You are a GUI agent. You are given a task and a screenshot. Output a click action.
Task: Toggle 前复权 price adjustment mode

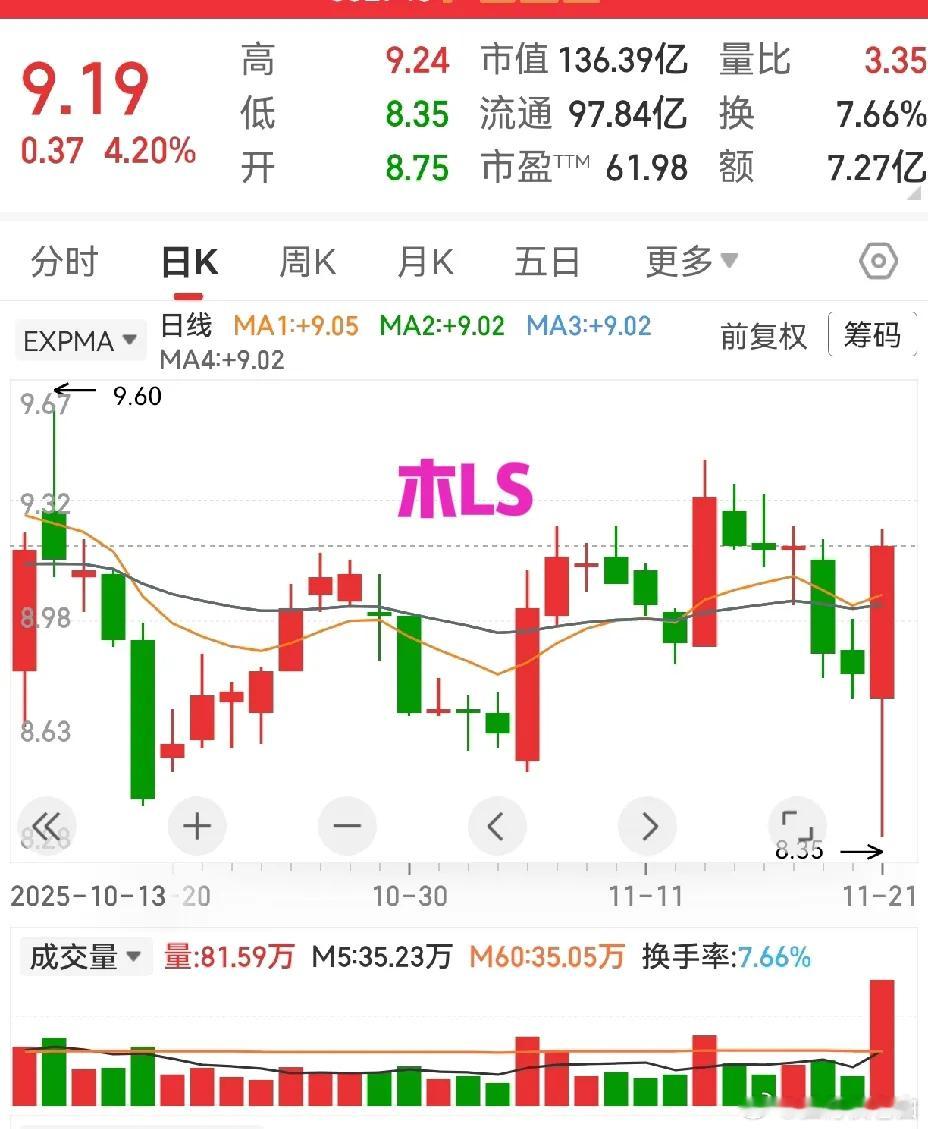(765, 338)
